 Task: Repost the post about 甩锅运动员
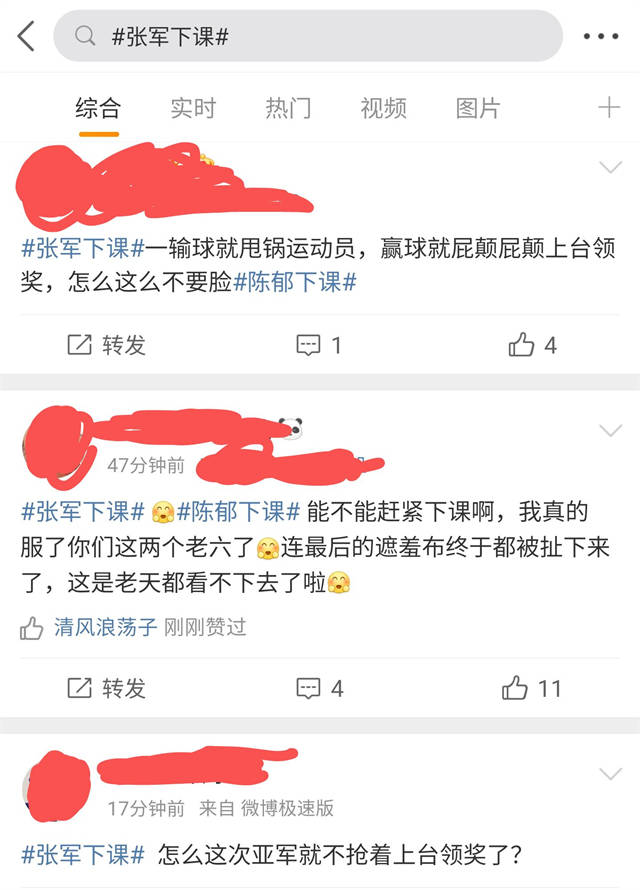point(106,345)
